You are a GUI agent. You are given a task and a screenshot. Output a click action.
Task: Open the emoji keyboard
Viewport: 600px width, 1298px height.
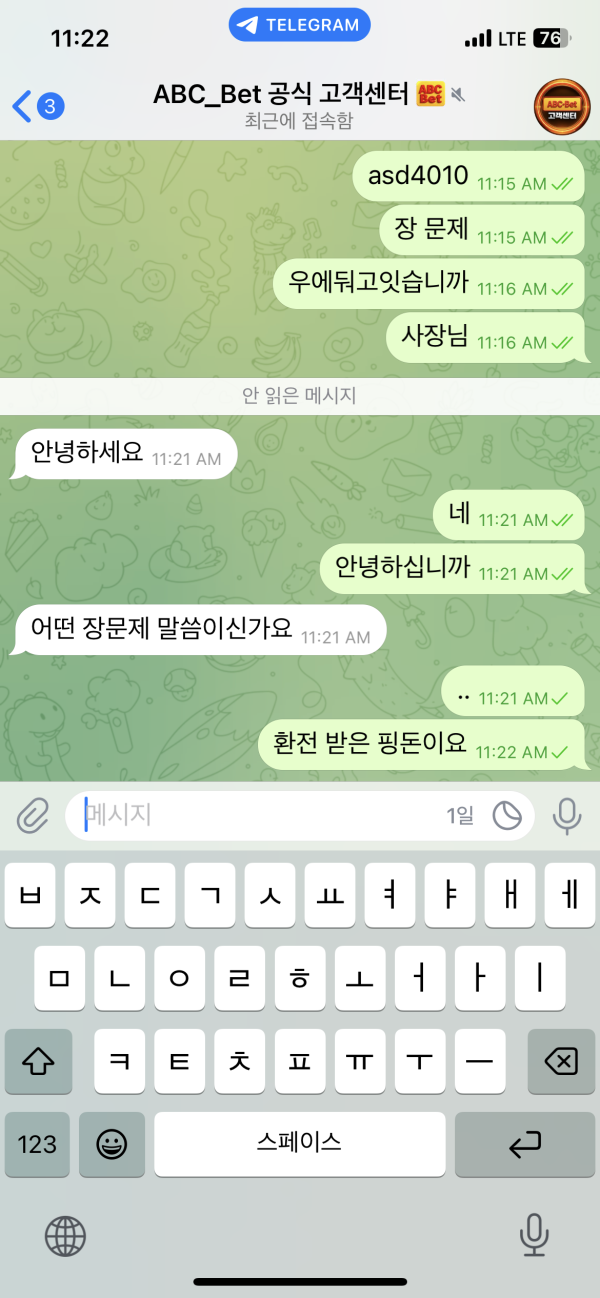tap(111, 1144)
